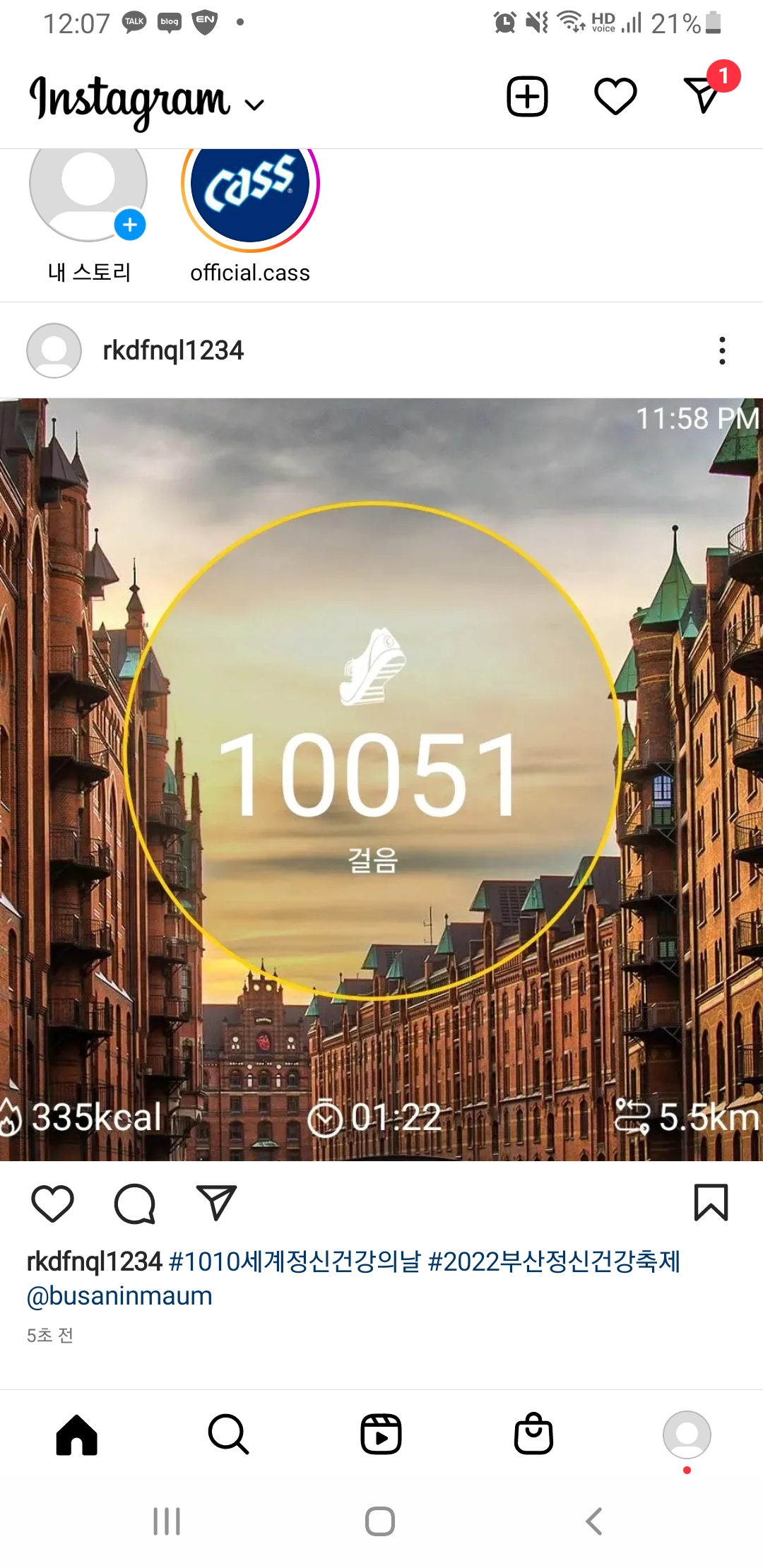Share the post via send icon
This screenshot has height=1568, width=763.
215,1203
